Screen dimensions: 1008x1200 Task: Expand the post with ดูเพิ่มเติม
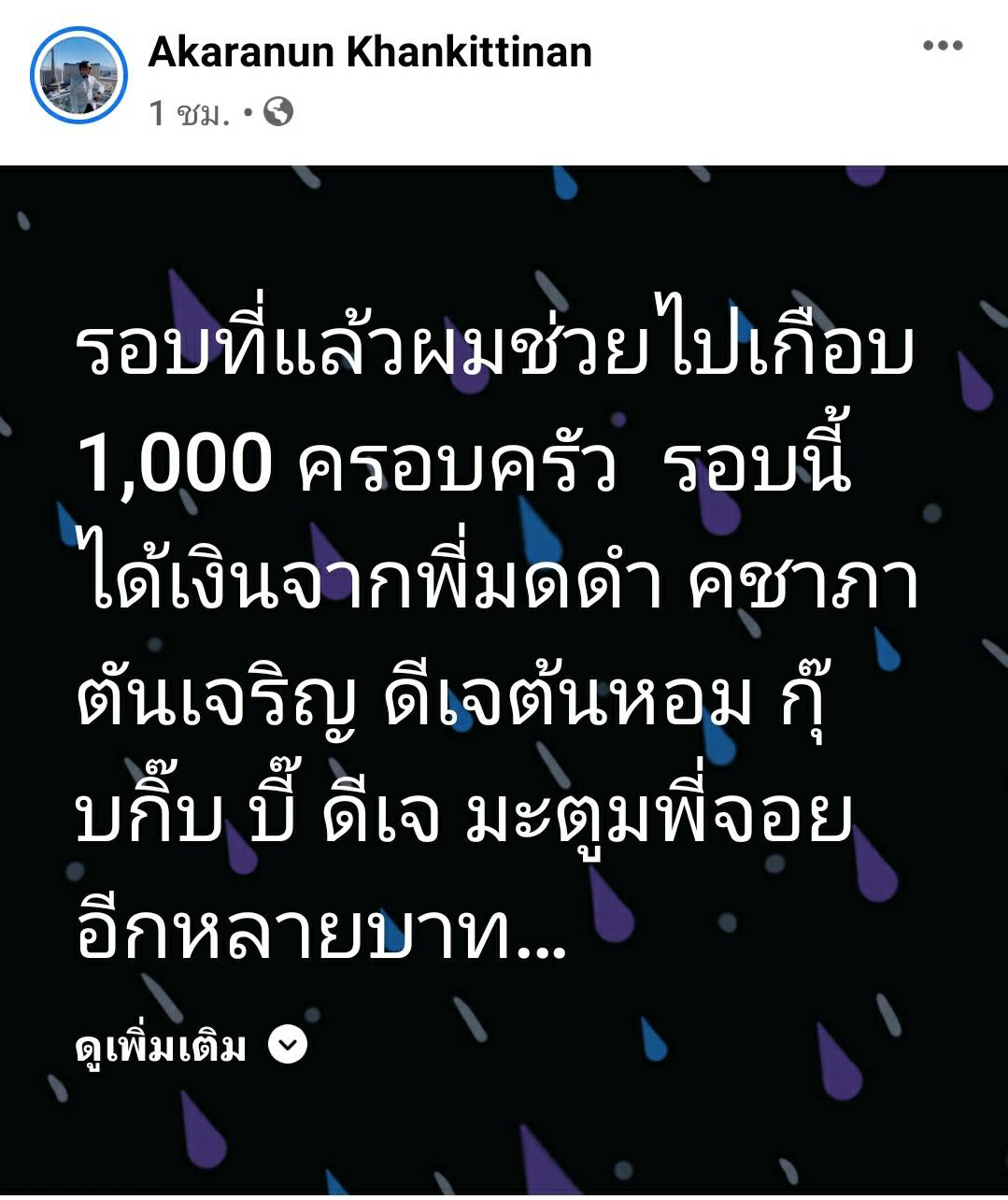(190, 1046)
